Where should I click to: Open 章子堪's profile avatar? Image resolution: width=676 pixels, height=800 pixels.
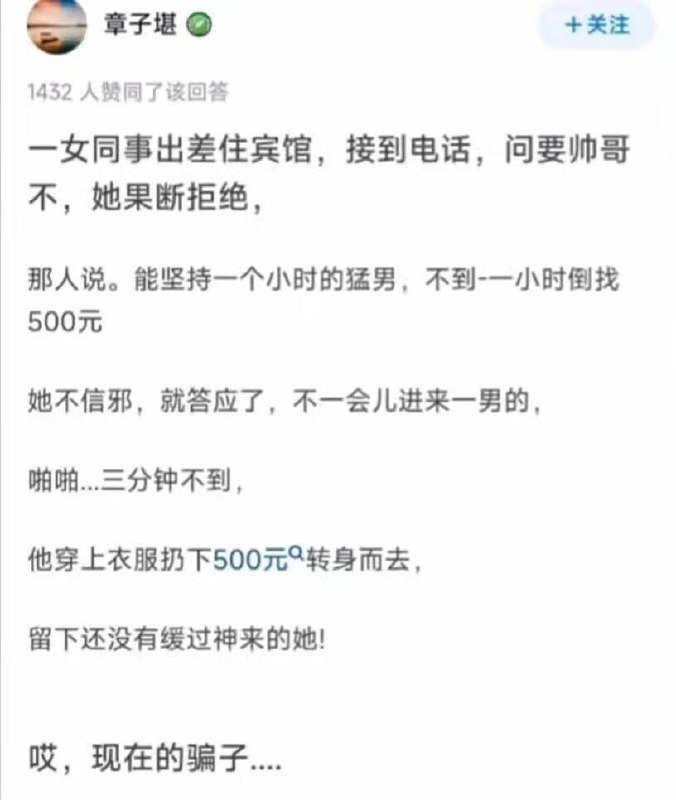click(x=57, y=26)
